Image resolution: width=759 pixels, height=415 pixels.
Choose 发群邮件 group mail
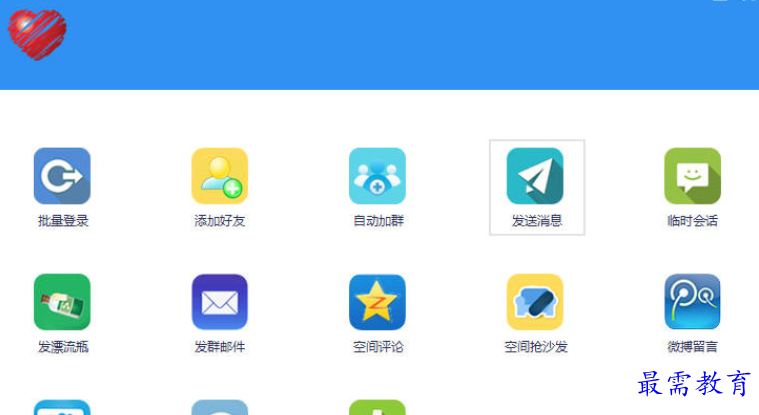tap(219, 302)
